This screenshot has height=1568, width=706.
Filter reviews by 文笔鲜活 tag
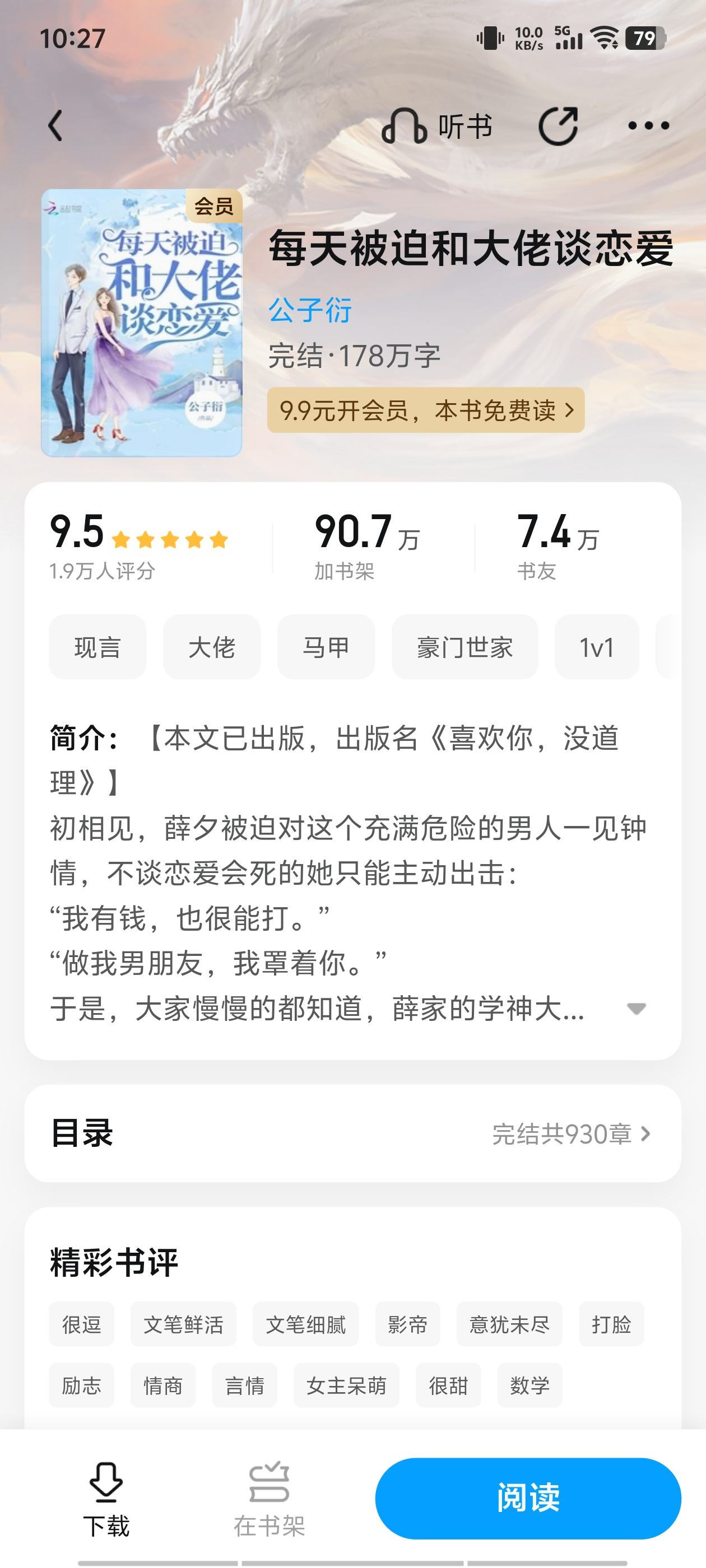(x=183, y=1324)
